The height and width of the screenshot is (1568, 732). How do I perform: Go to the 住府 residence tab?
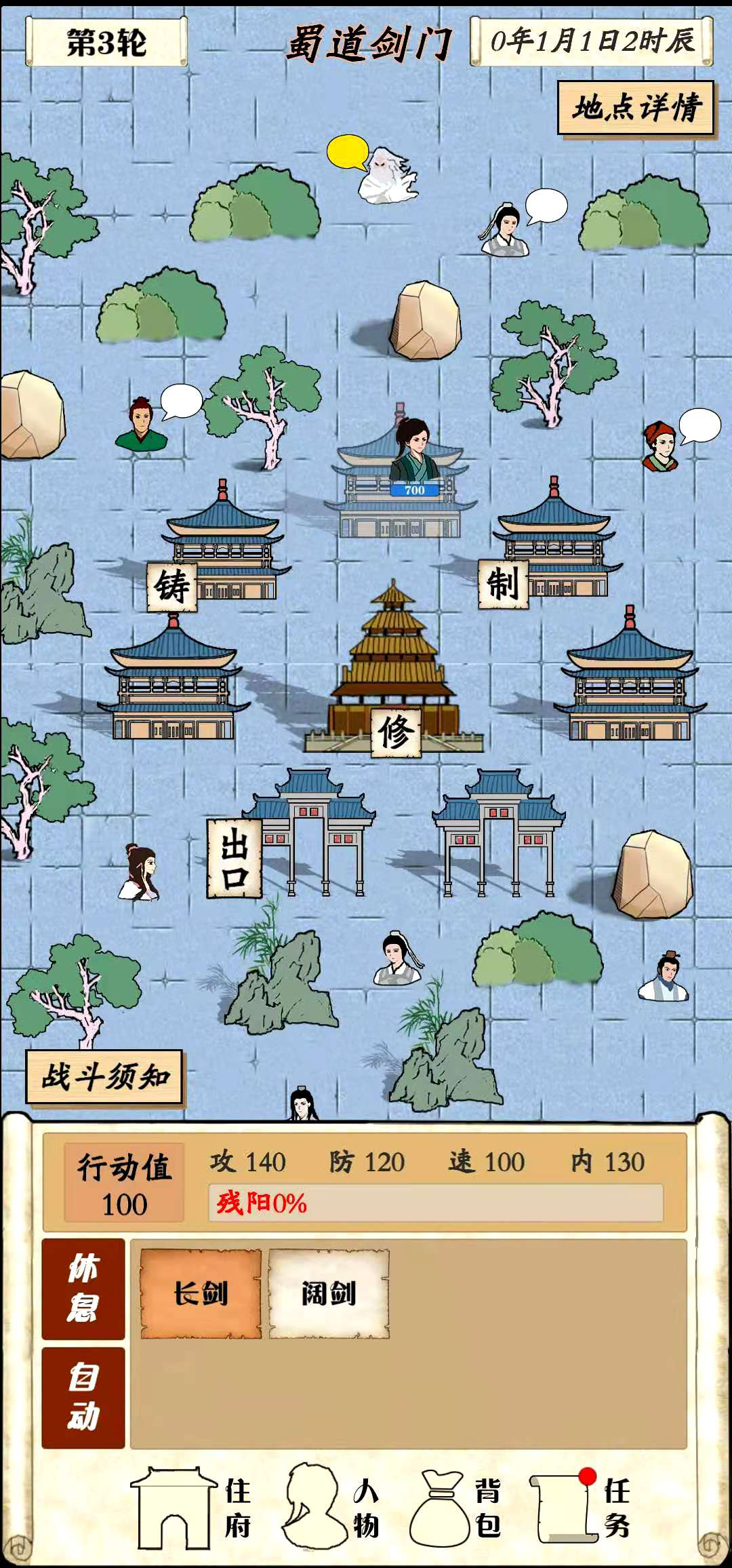(191, 1508)
